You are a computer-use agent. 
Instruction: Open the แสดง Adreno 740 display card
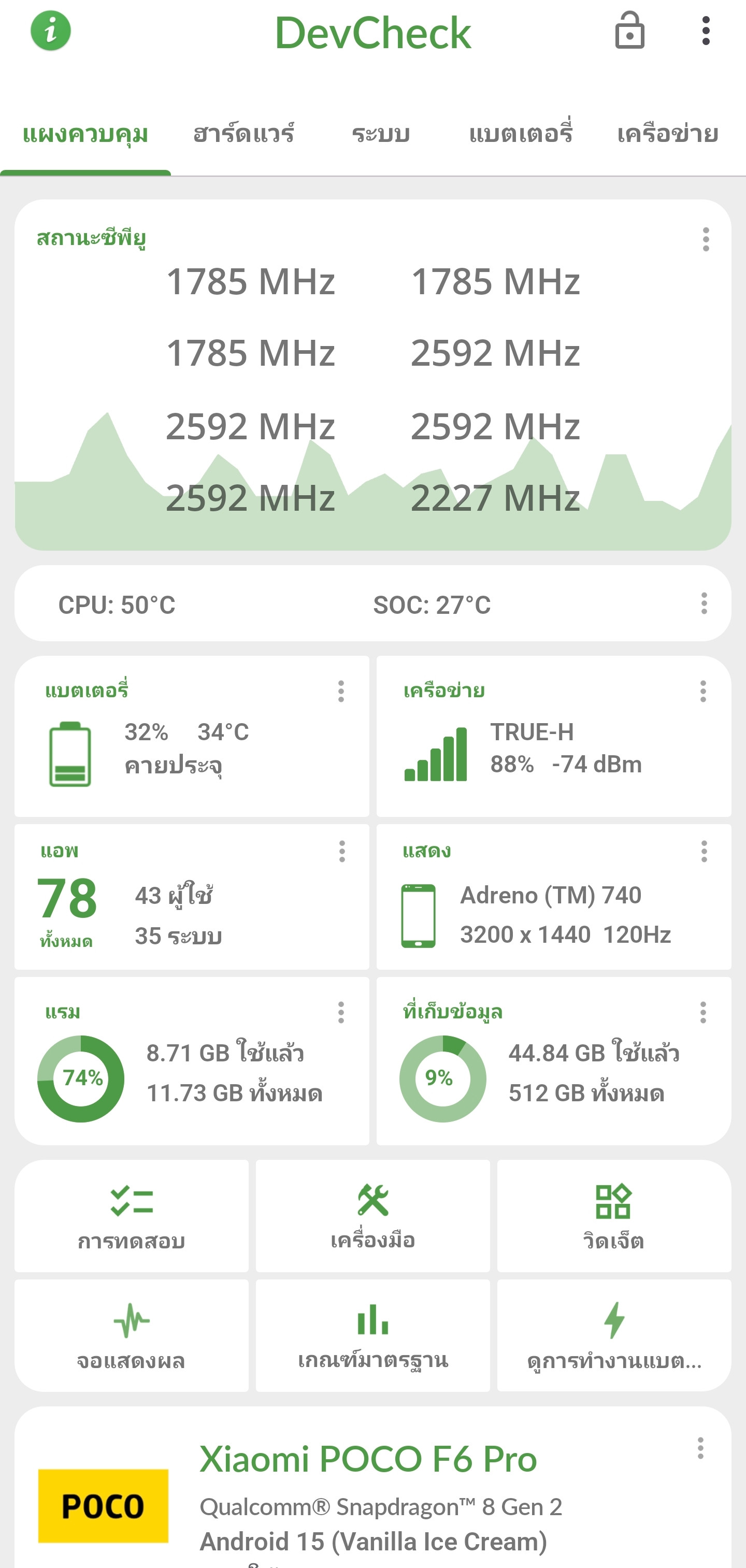(x=554, y=897)
